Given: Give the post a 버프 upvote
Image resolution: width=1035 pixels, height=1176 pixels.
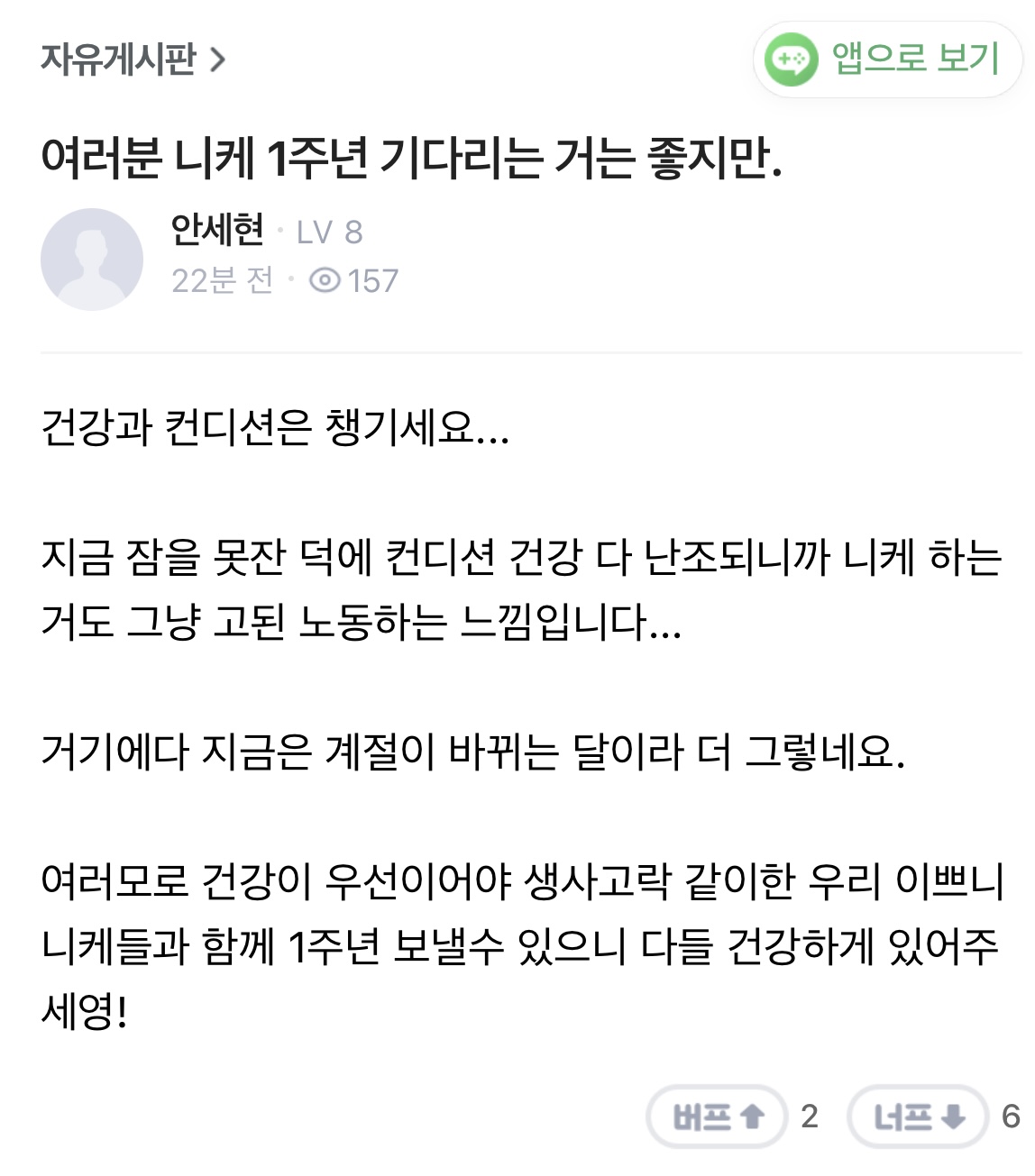Looking at the screenshot, I should pyautogui.click(x=718, y=1117).
